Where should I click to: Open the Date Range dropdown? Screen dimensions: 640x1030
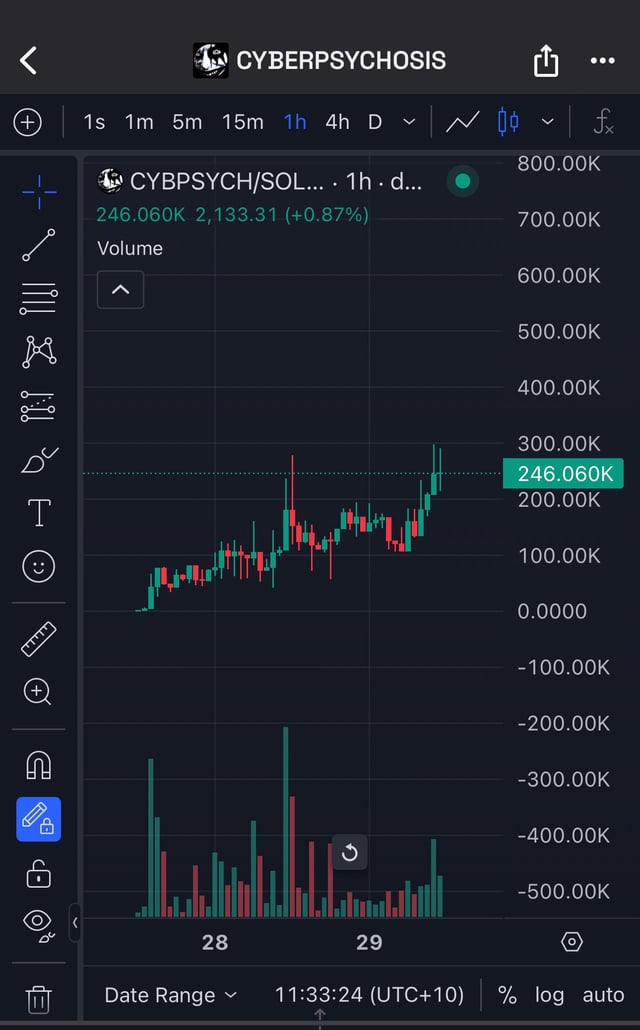171,995
